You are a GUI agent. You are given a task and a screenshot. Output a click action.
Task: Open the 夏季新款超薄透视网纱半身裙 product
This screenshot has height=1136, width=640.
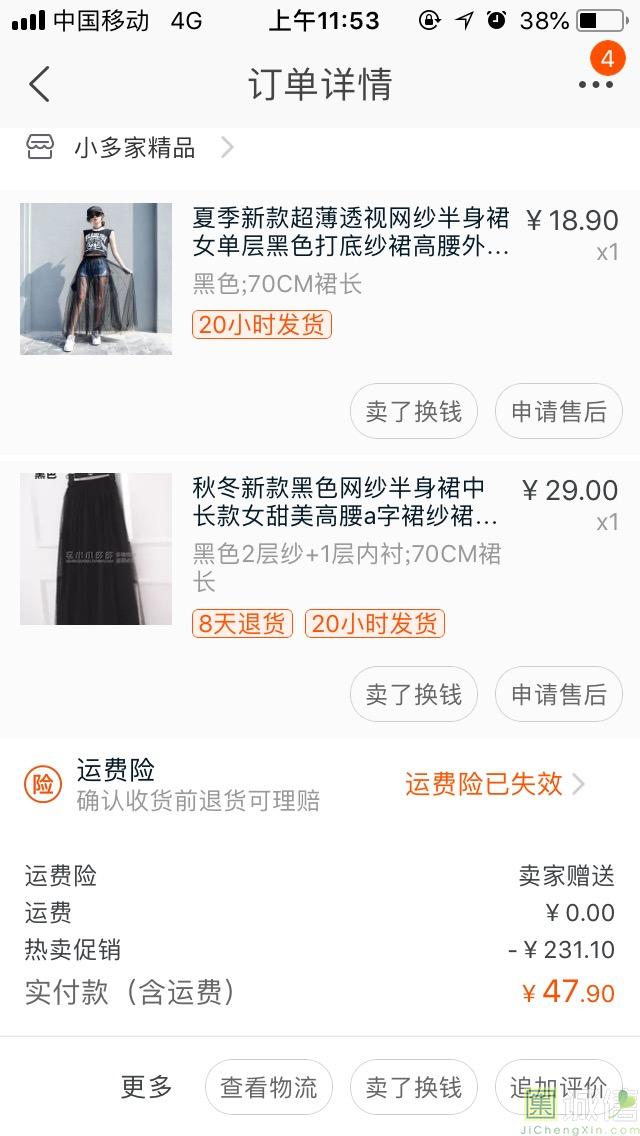tap(350, 232)
